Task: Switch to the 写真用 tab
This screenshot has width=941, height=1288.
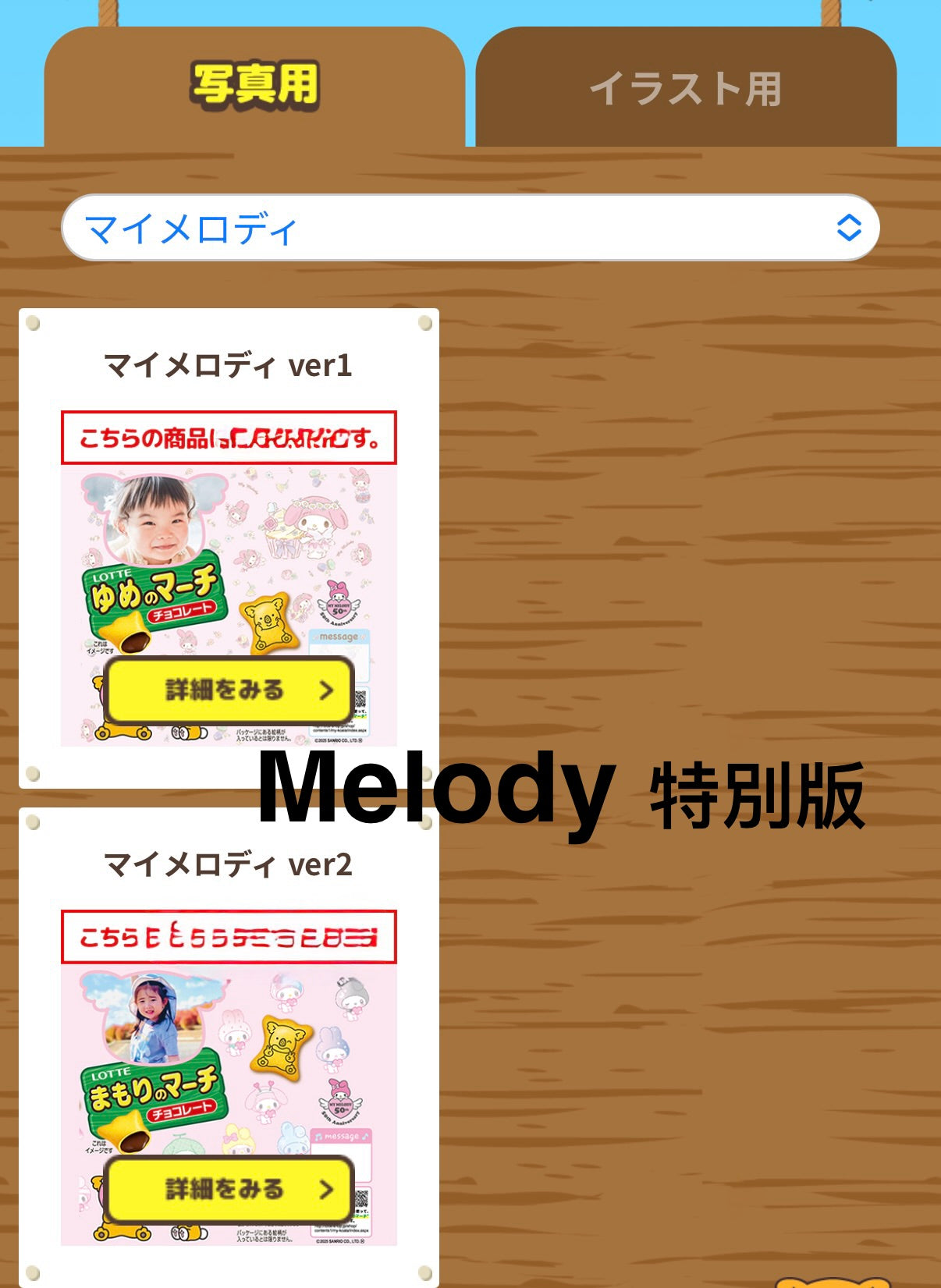Action: (x=254, y=86)
